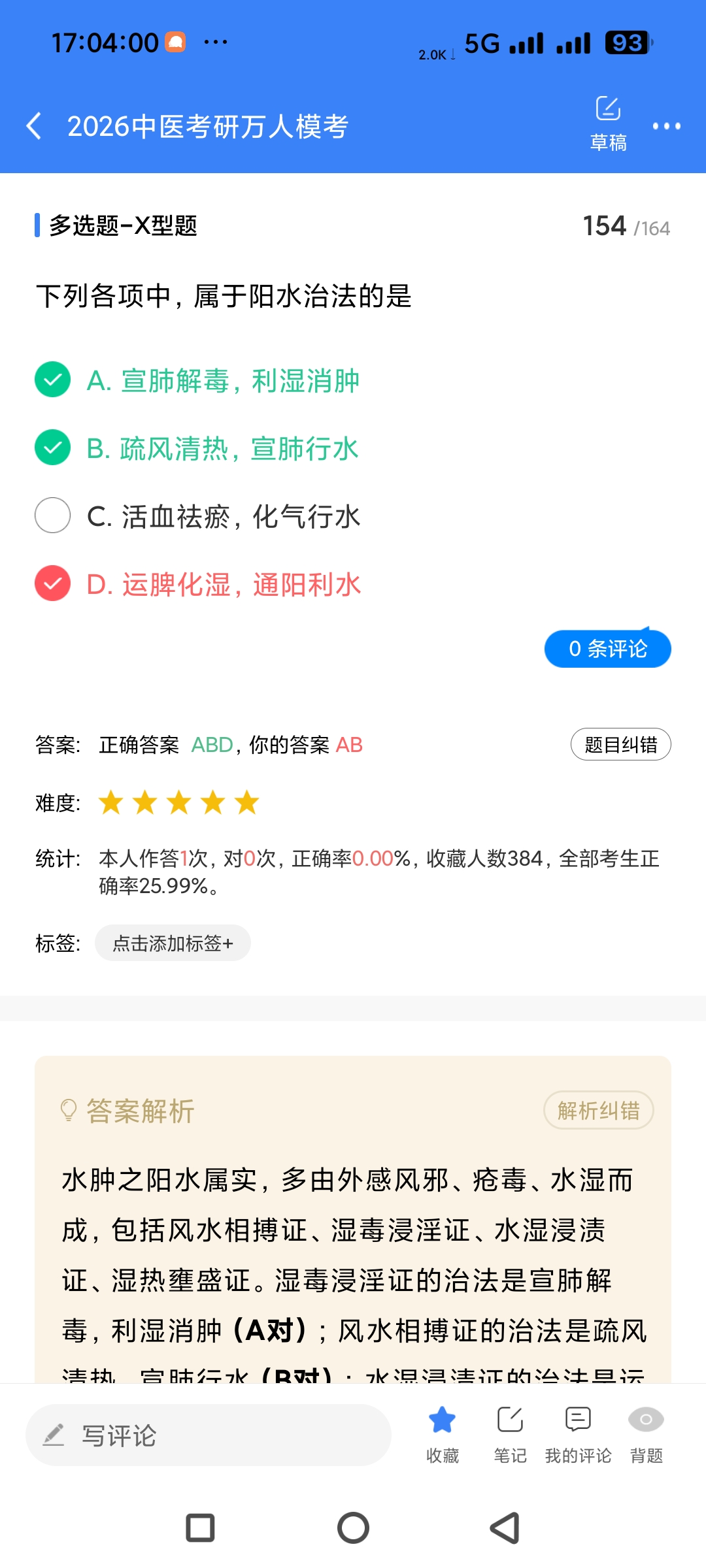Open the three-dot overflow menu
Screen dimensions: 706x1568
click(x=666, y=126)
